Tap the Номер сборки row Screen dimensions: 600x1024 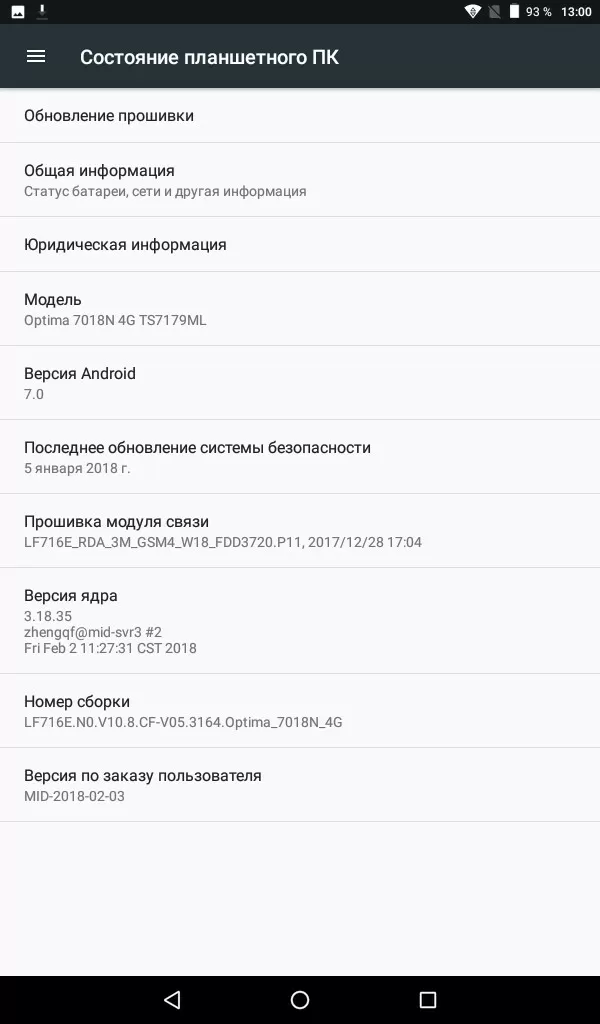(x=300, y=711)
